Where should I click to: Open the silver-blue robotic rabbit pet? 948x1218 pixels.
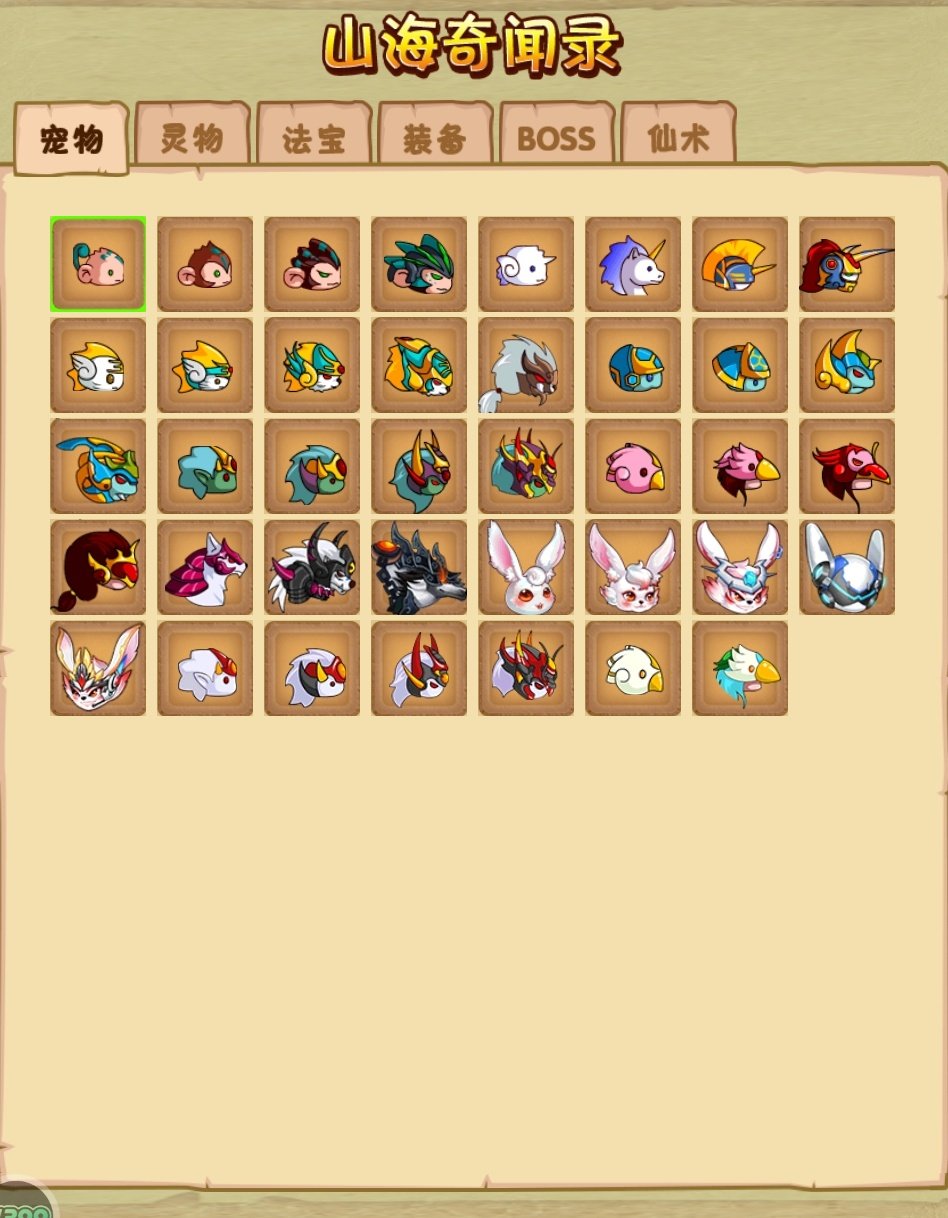847,567
